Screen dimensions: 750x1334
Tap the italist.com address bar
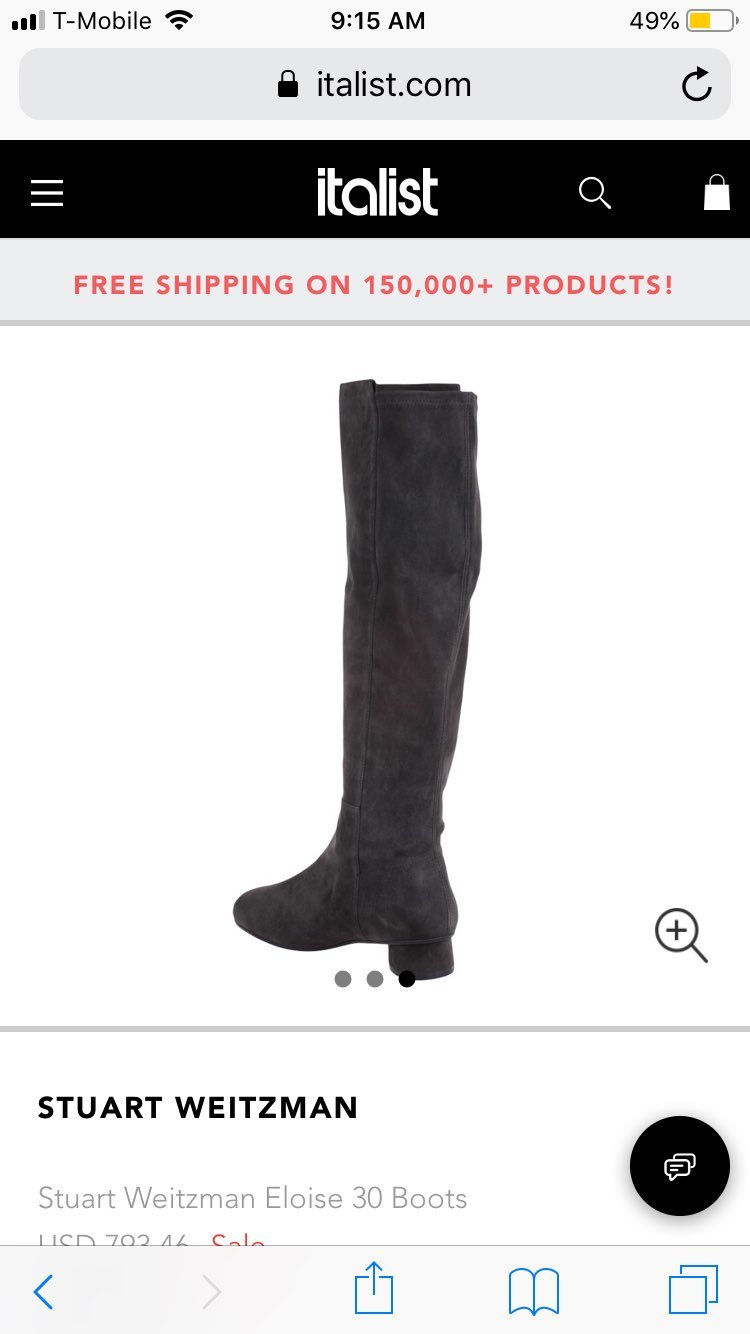point(375,84)
